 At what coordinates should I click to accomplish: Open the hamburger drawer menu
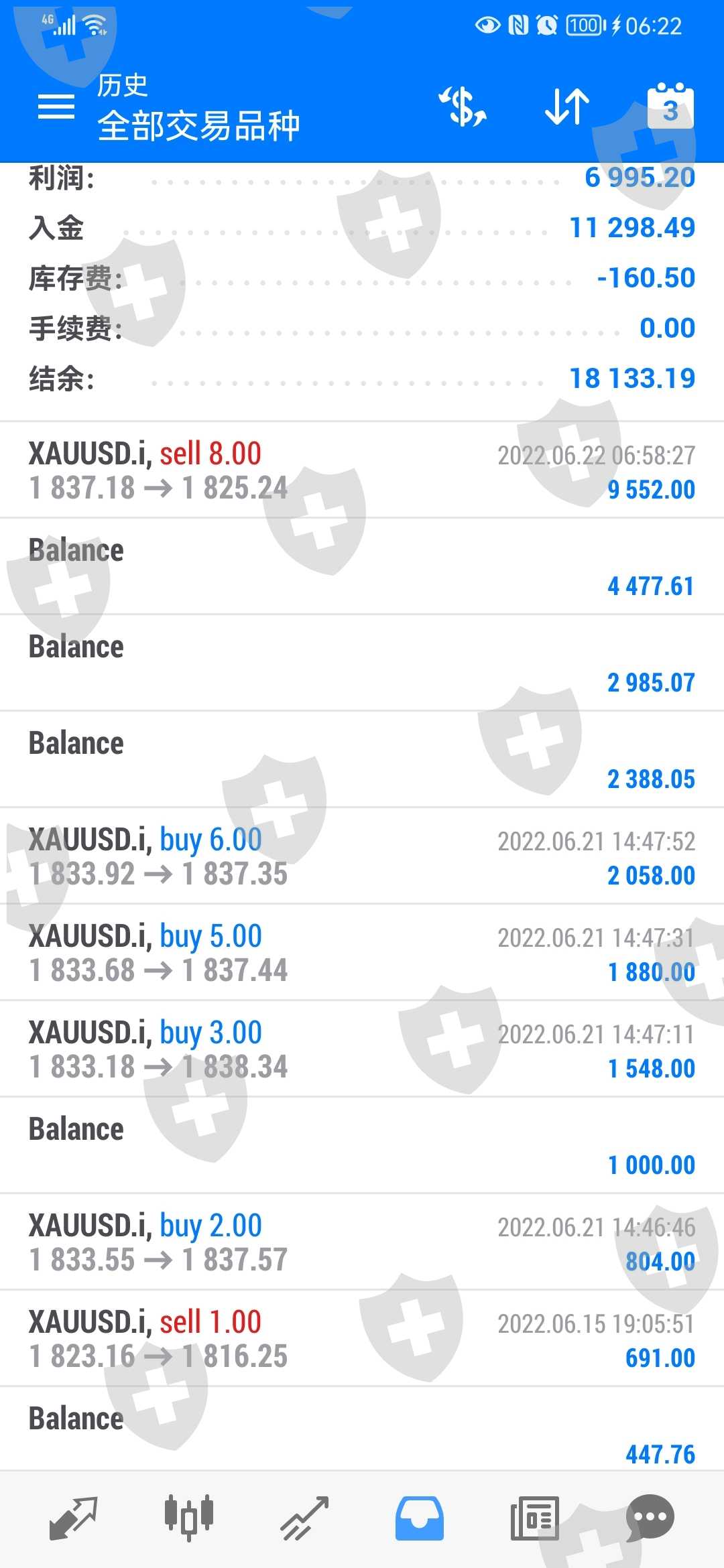56,107
